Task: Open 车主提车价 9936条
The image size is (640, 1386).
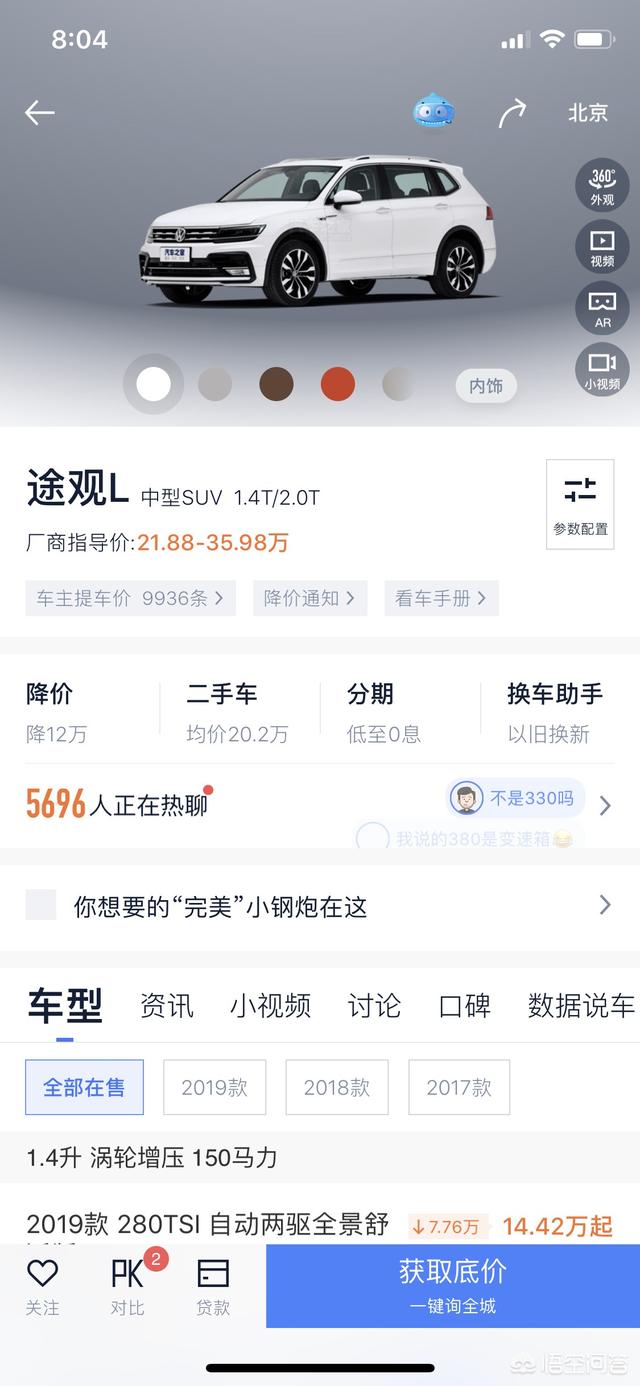Action: click(x=130, y=598)
